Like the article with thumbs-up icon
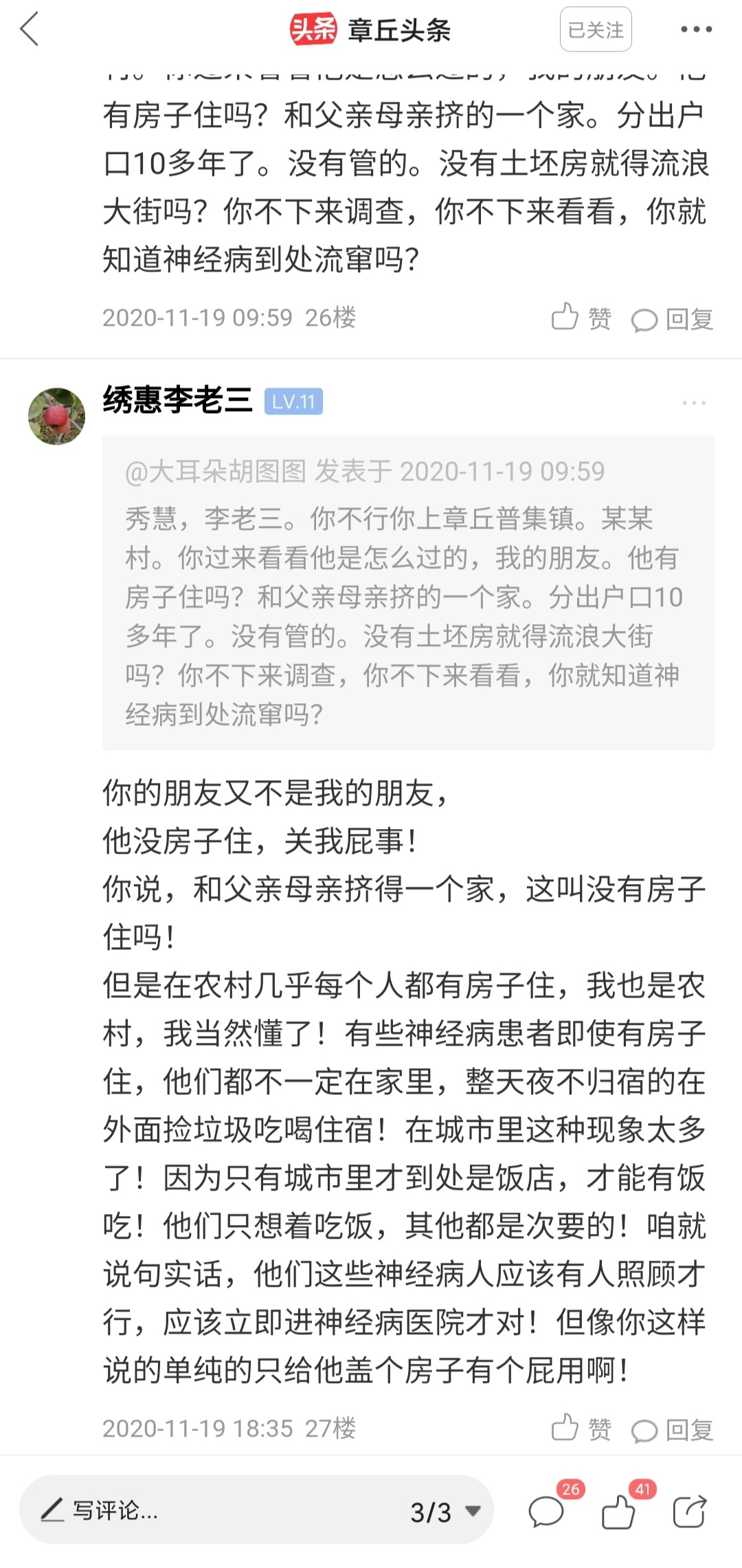Viewport: 742px width, 1568px height. [619, 1512]
